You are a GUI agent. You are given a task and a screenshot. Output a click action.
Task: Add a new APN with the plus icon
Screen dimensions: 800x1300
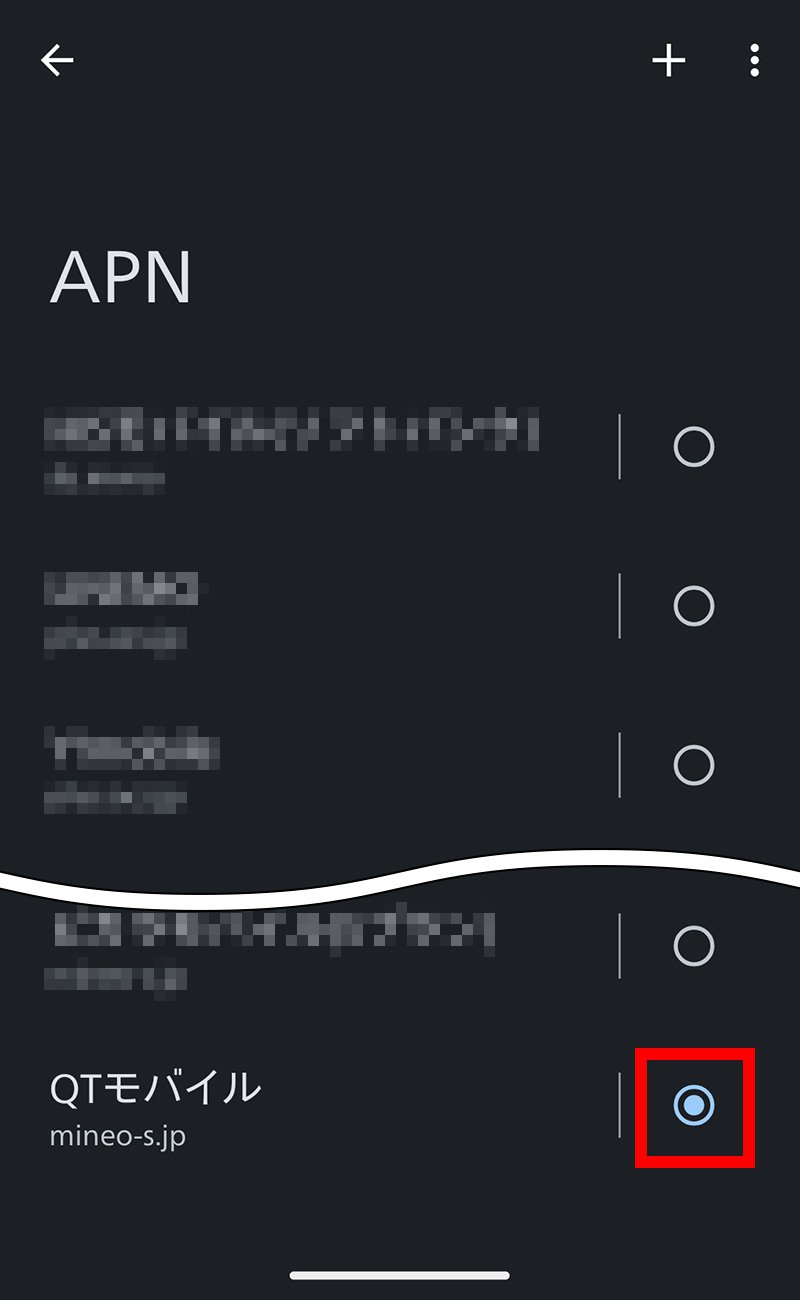(x=669, y=61)
